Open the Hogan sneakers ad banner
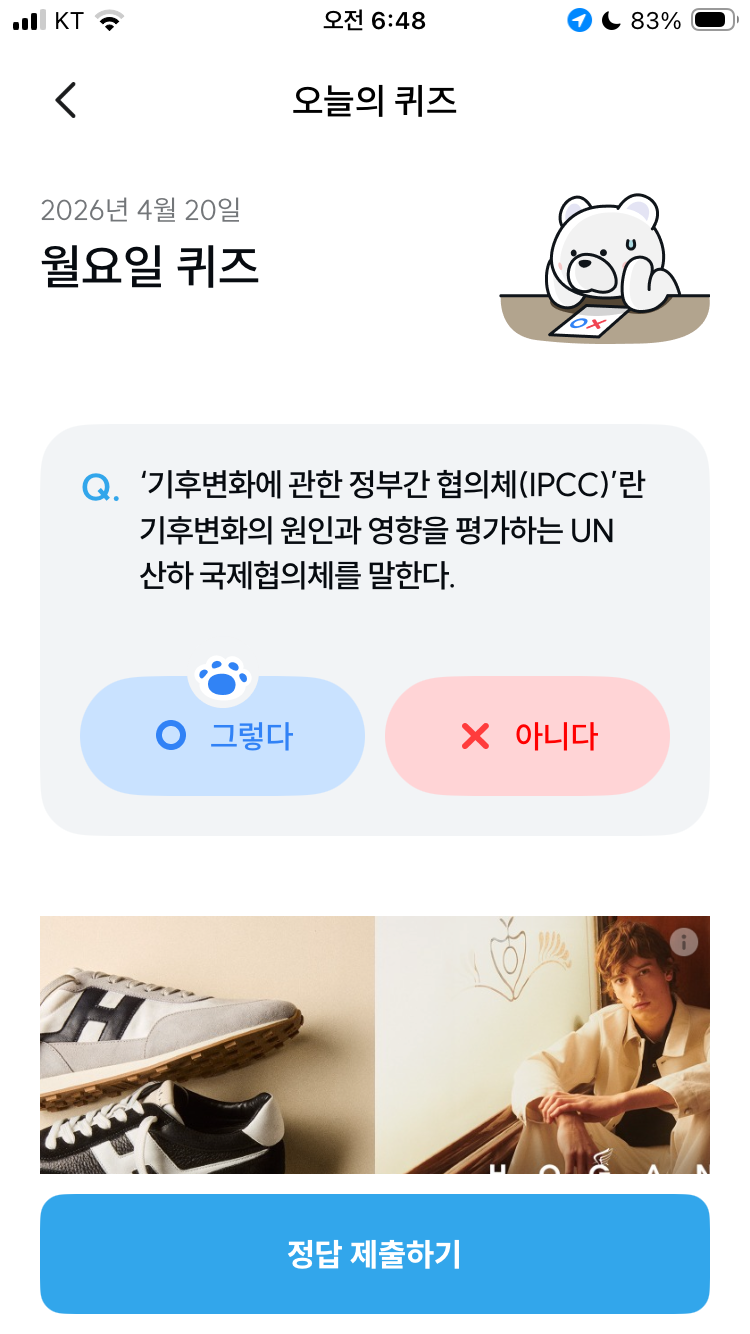This screenshot has width=750, height=1334. (375, 1044)
